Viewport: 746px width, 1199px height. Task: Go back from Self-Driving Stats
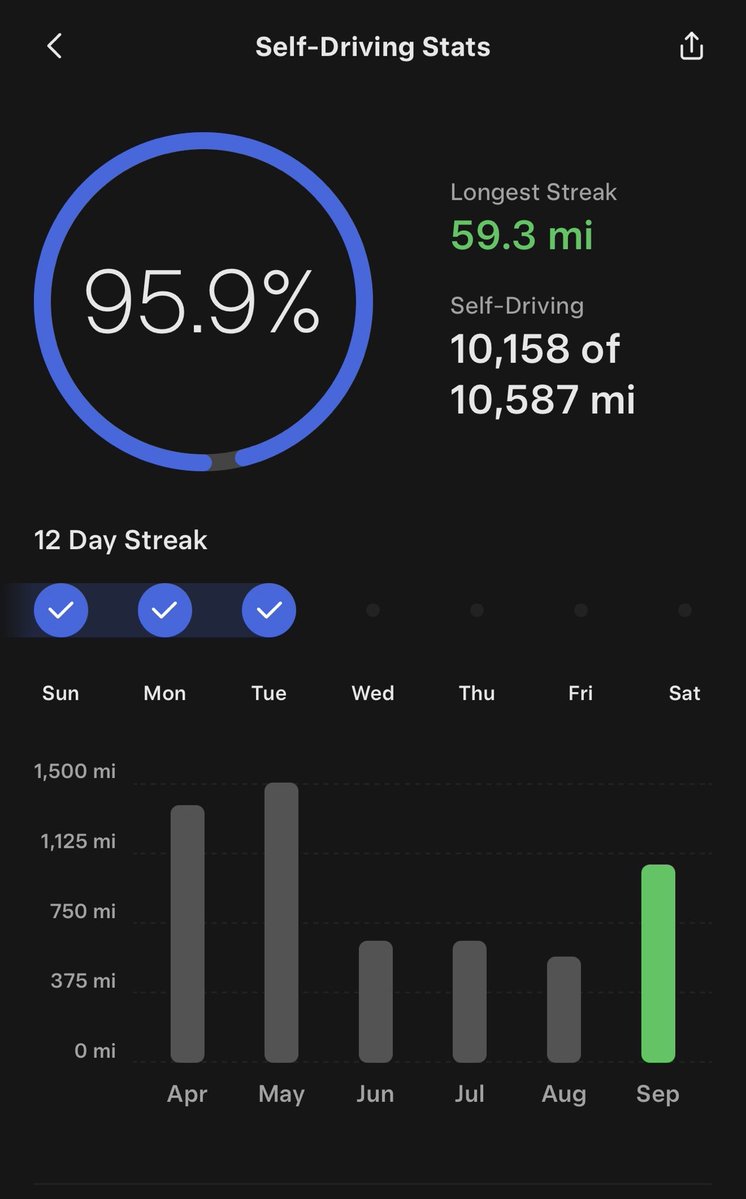54,47
